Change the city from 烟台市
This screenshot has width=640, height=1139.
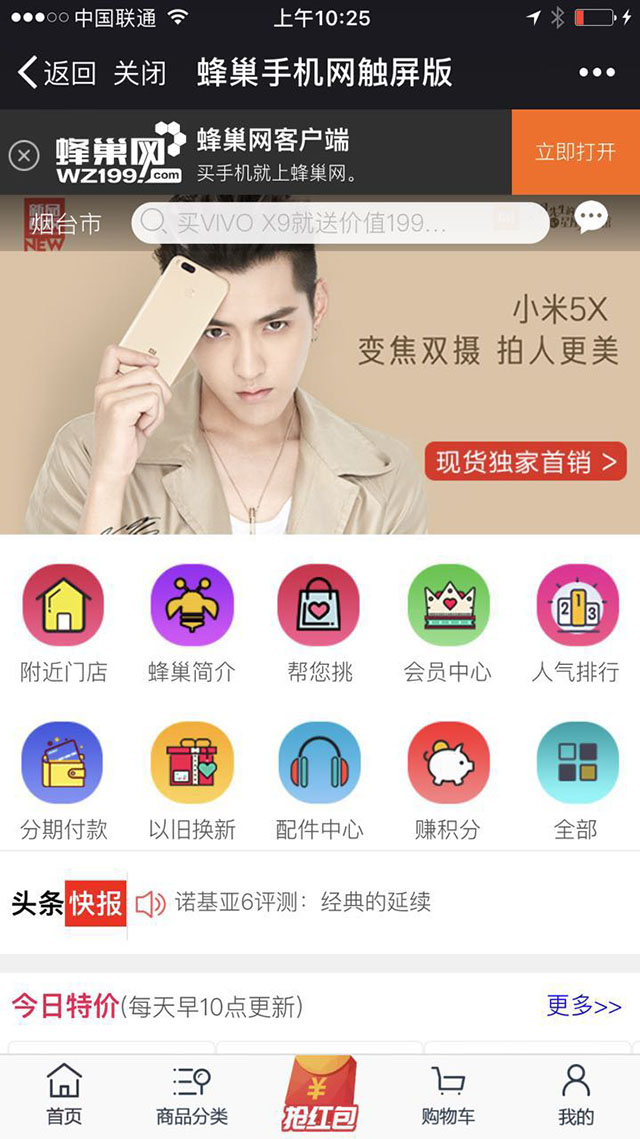point(66,223)
